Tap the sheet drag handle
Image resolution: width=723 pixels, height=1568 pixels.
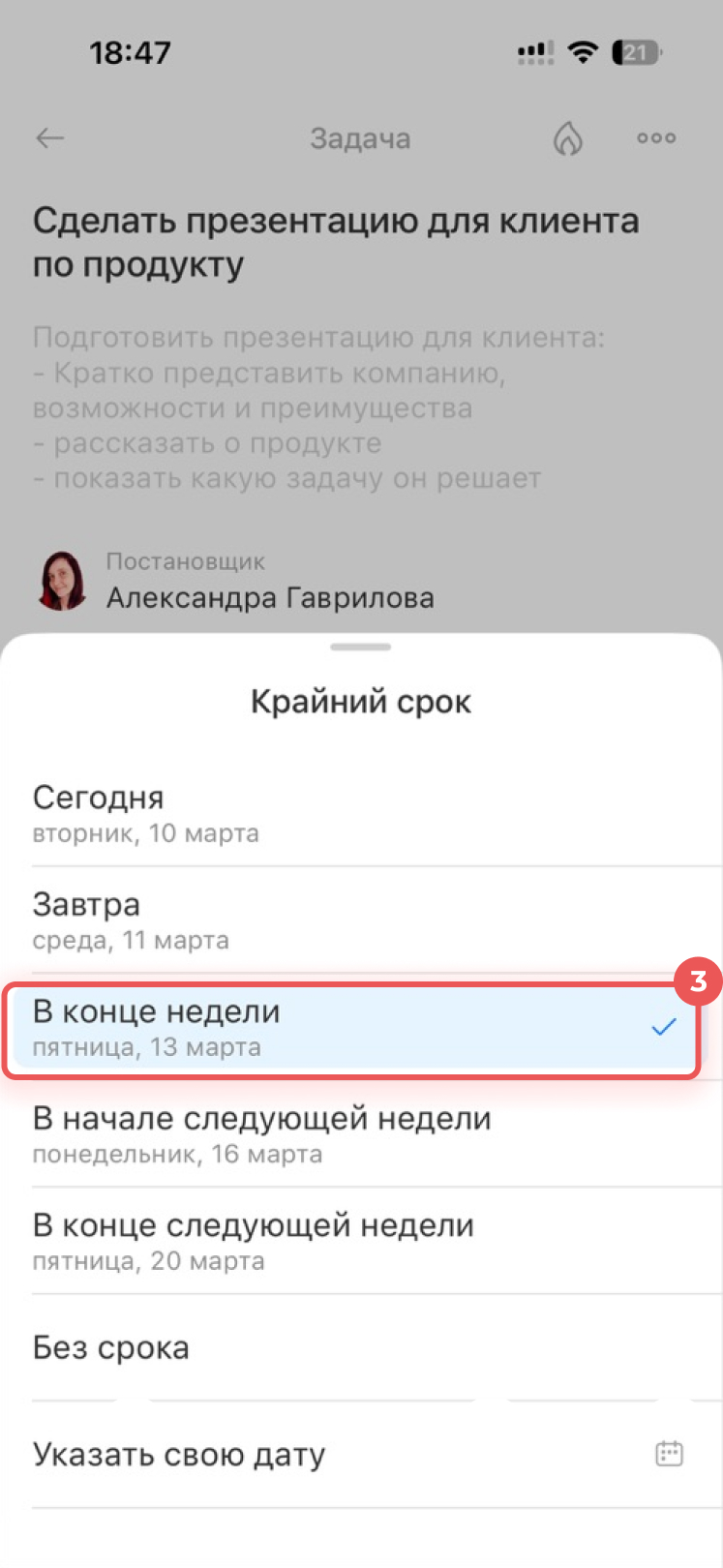point(361,647)
